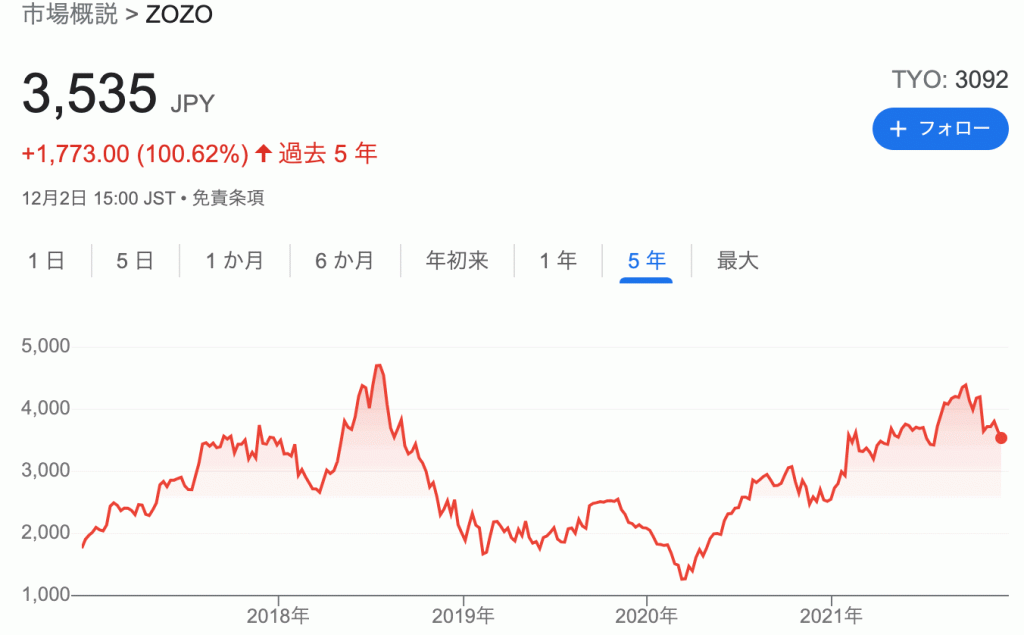Show the 1年 chart range
The height and width of the screenshot is (635, 1024).
558,261
